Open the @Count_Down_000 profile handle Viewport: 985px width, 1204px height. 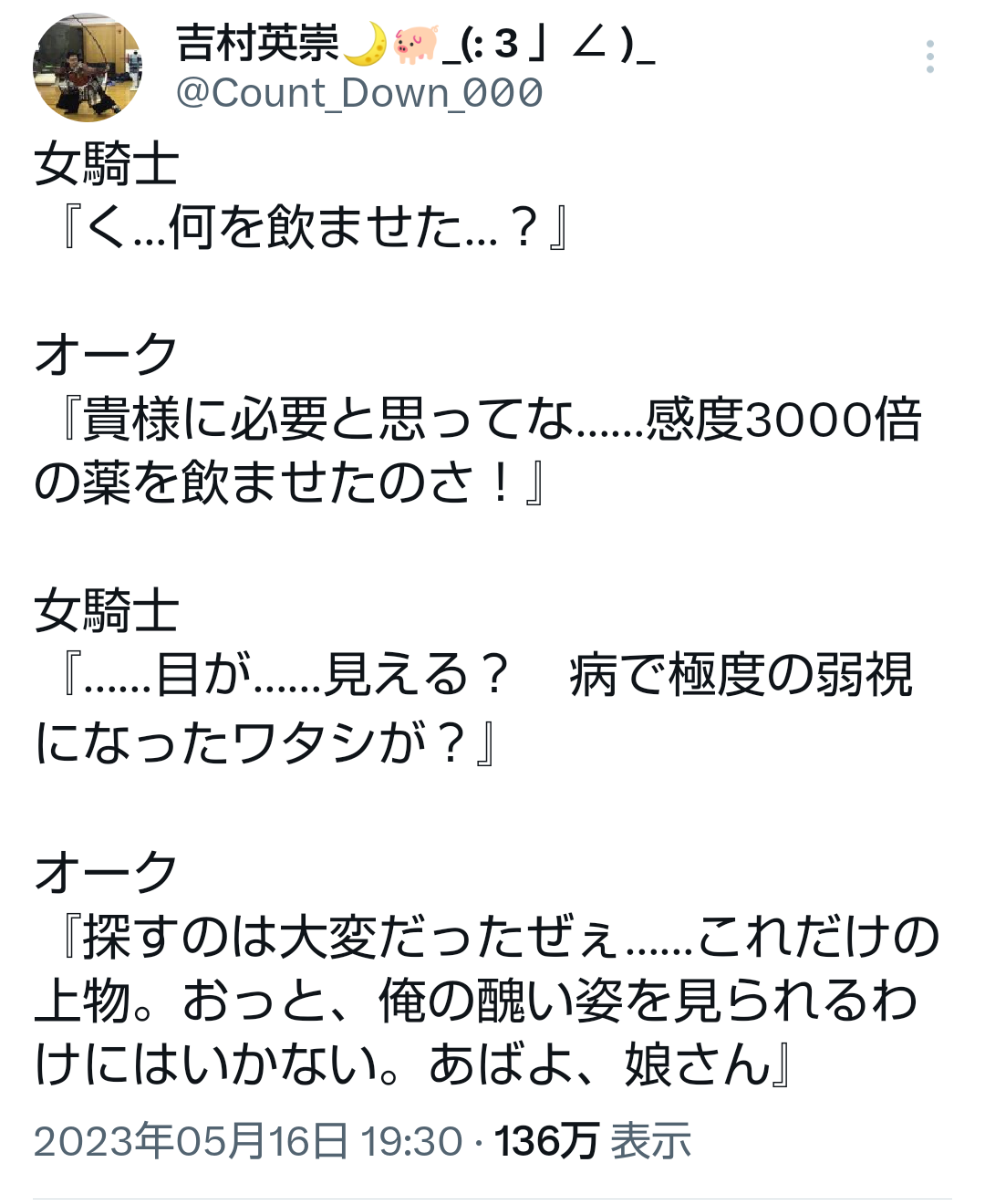359,93
